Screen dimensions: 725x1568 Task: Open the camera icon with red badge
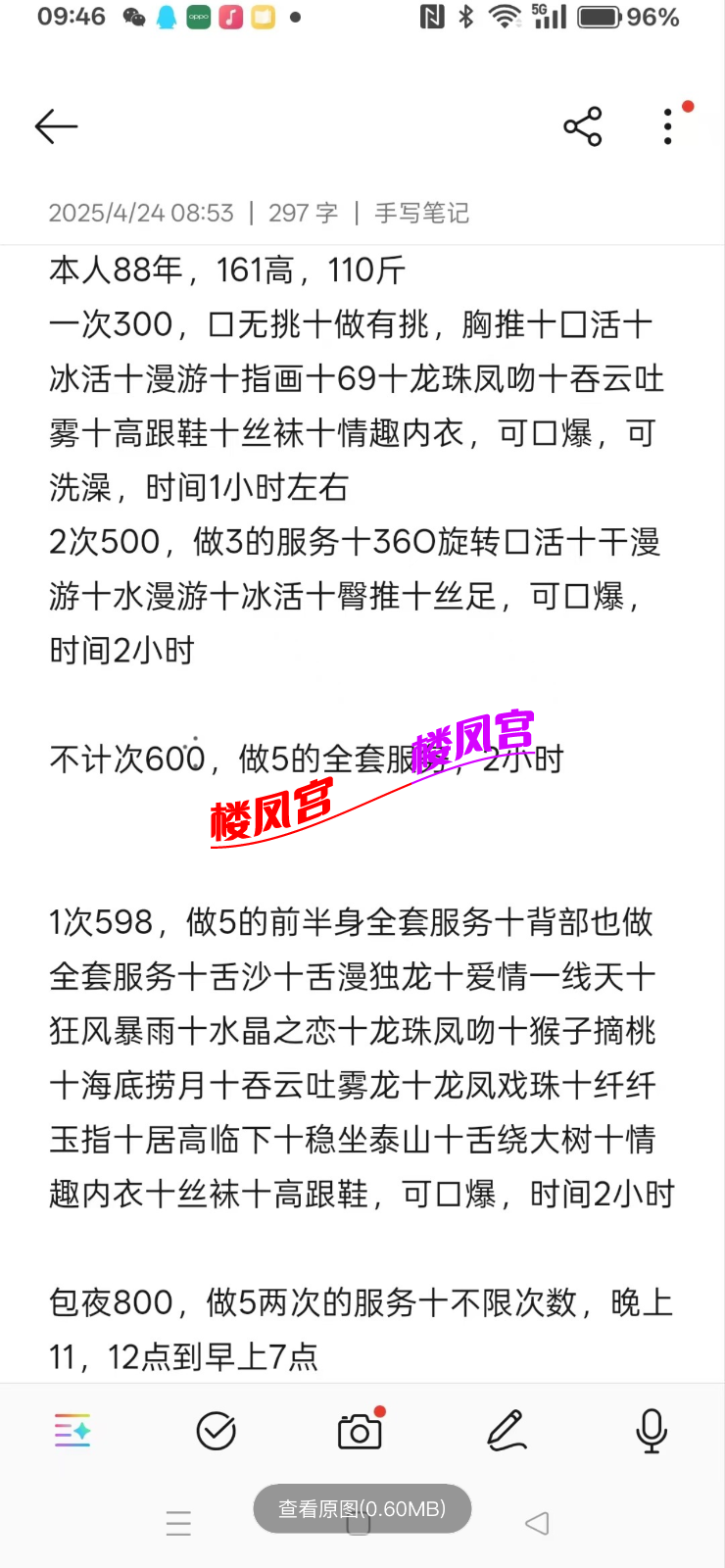point(358,1431)
